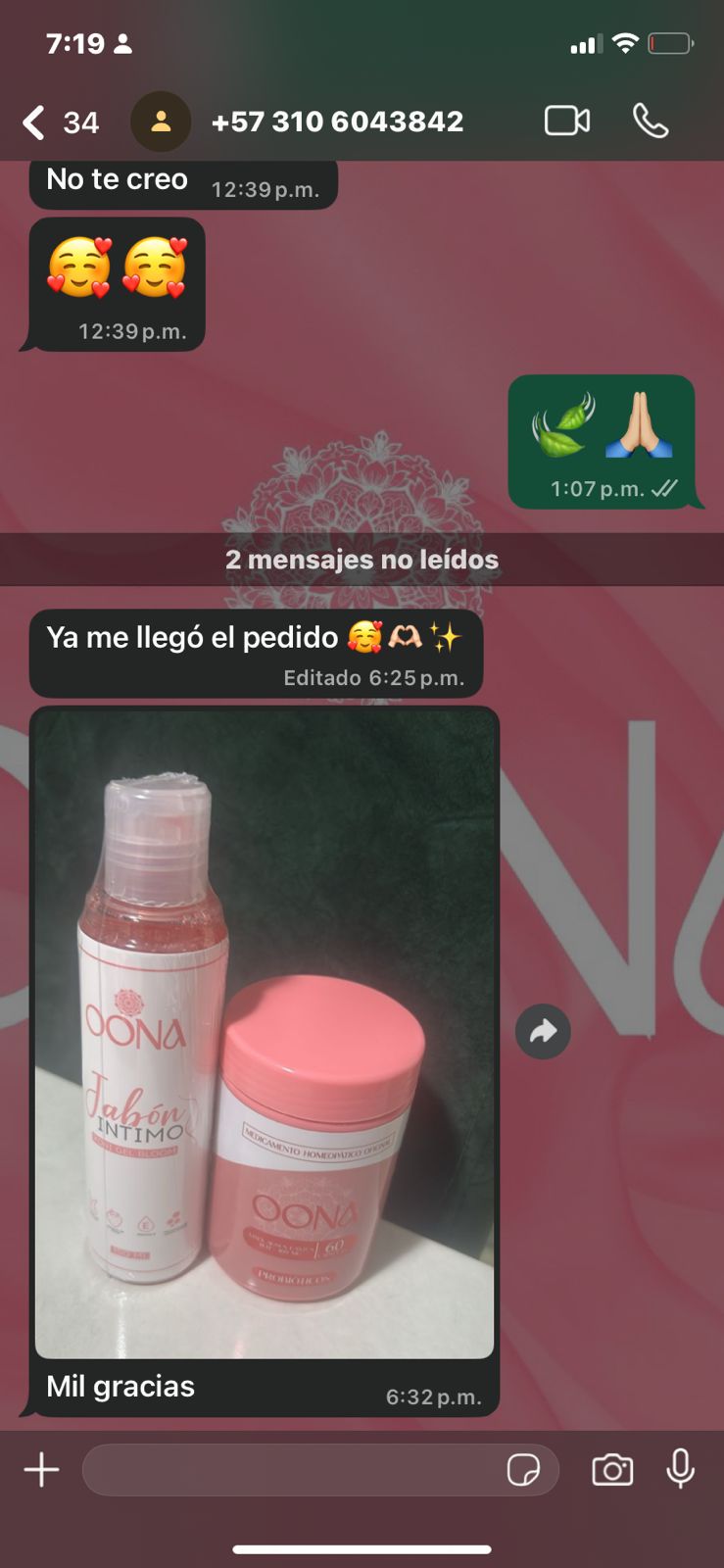Screen dimensions: 724x1568
Task: Open the OONA product photo
Action: [265, 1033]
